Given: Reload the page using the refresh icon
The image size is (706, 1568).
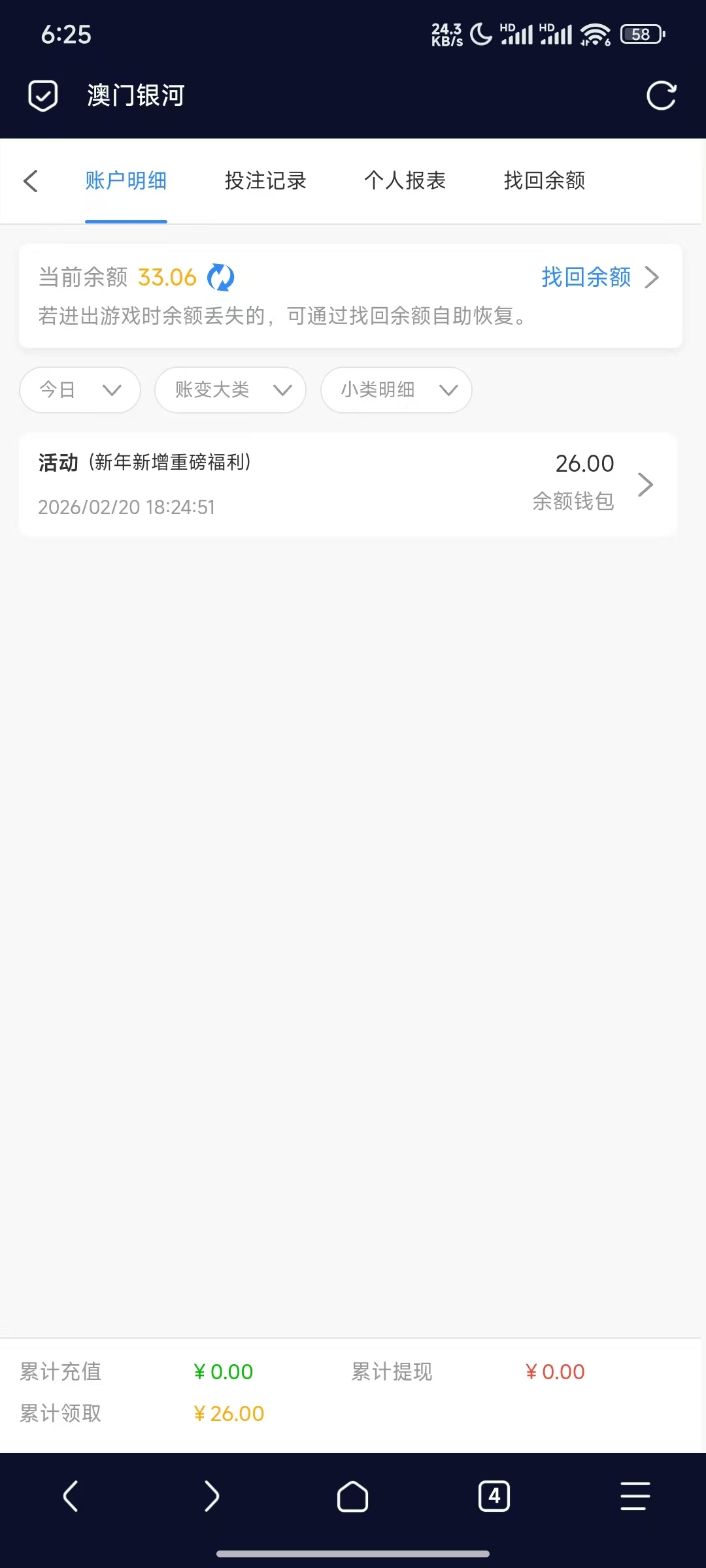Looking at the screenshot, I should [661, 96].
